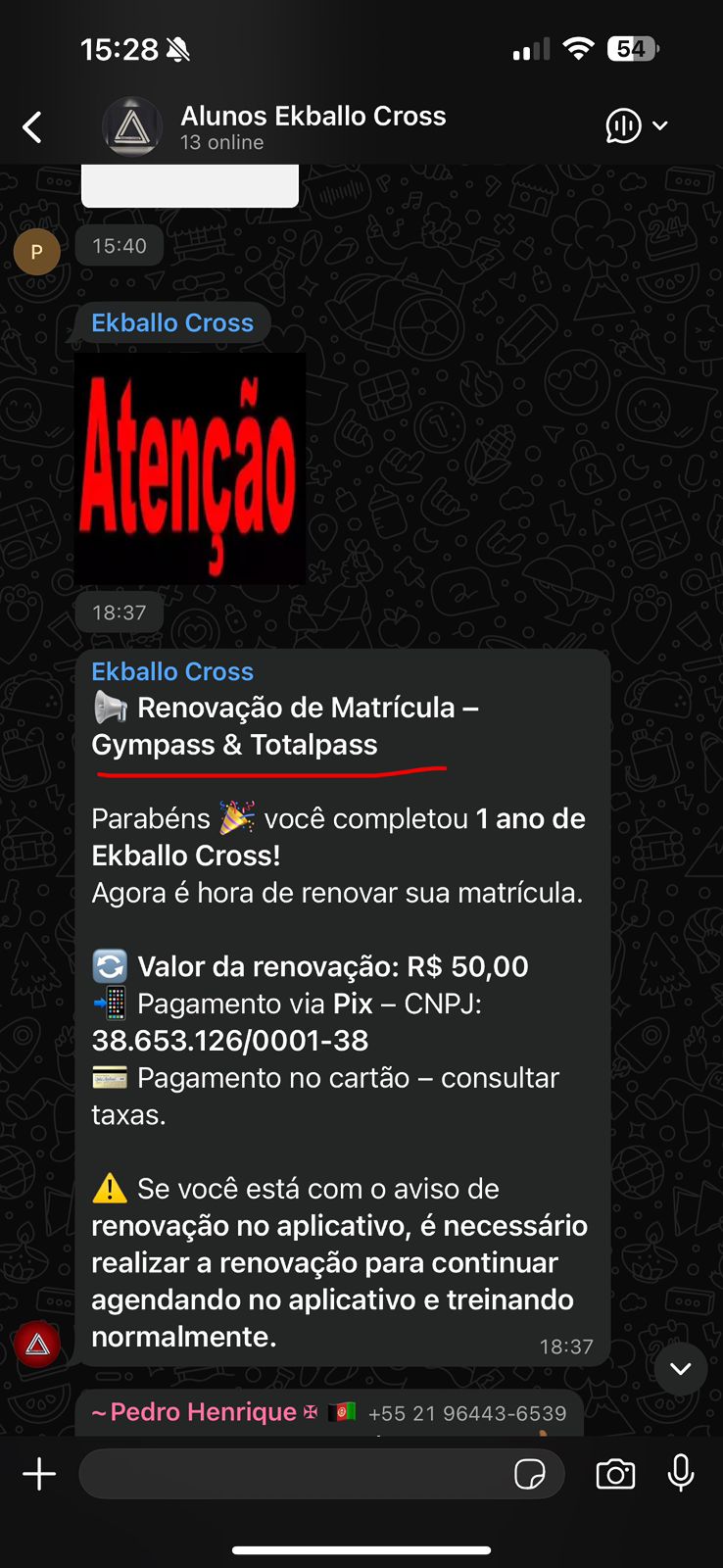Start a group voice chat
The image size is (723, 1568).
[624, 126]
